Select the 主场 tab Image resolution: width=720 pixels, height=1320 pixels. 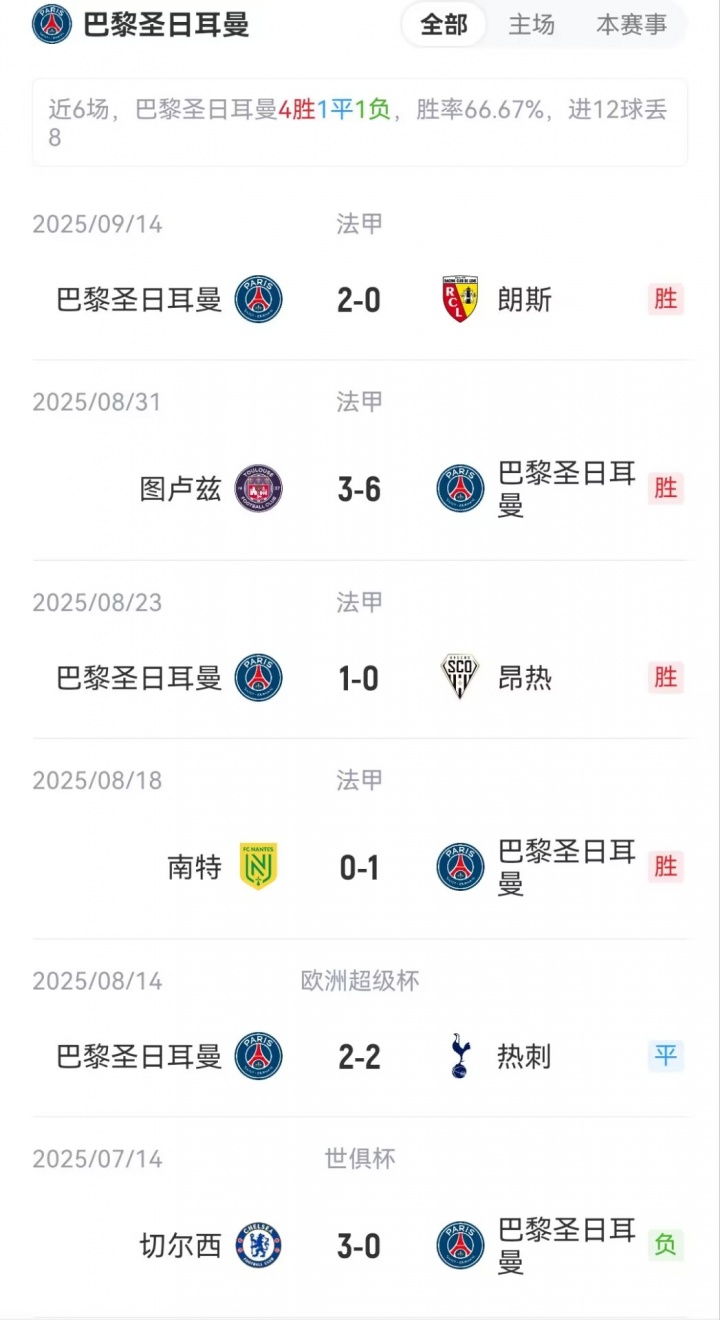531,25
